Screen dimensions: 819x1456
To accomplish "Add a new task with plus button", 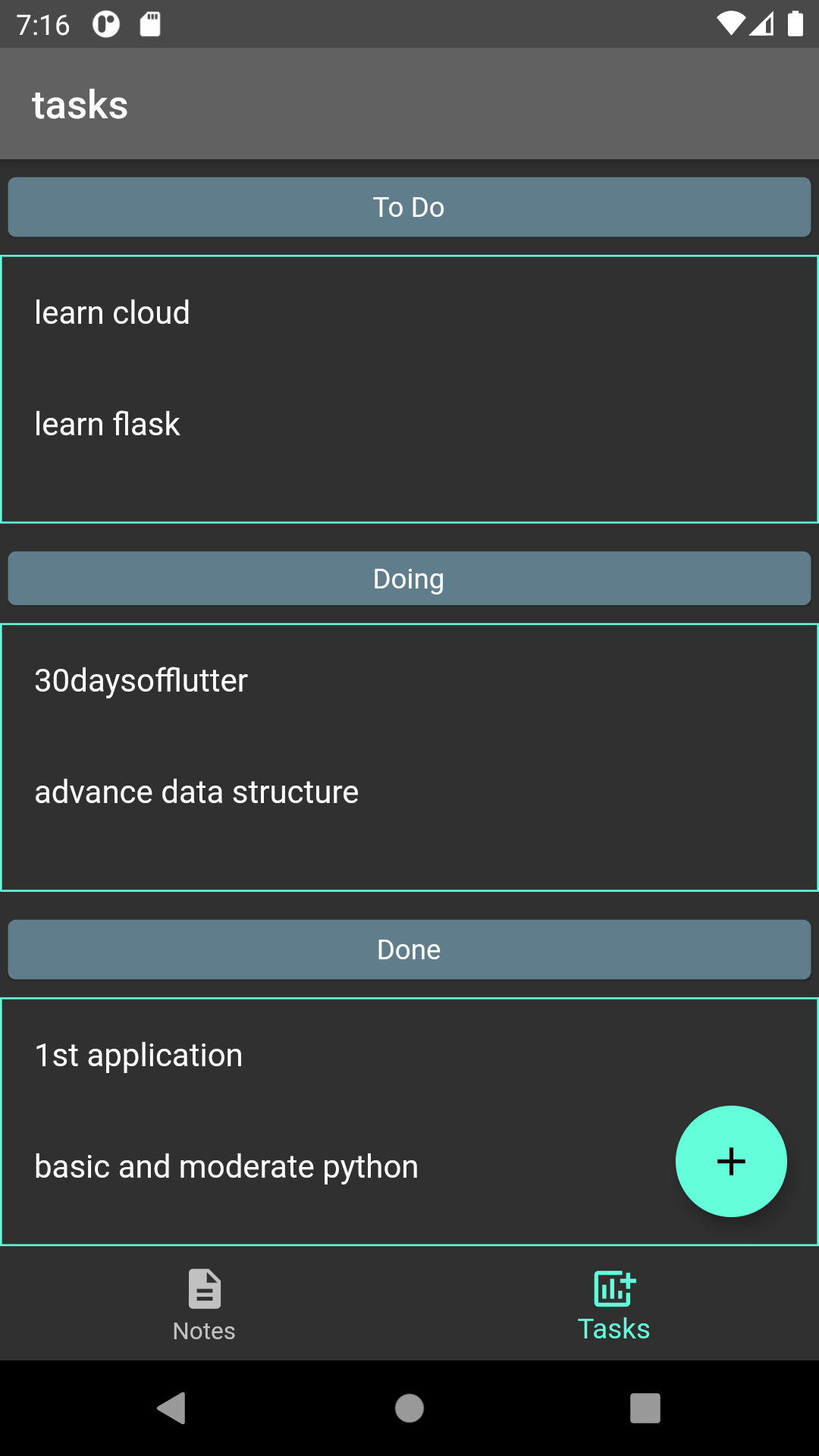I will [x=731, y=1161].
